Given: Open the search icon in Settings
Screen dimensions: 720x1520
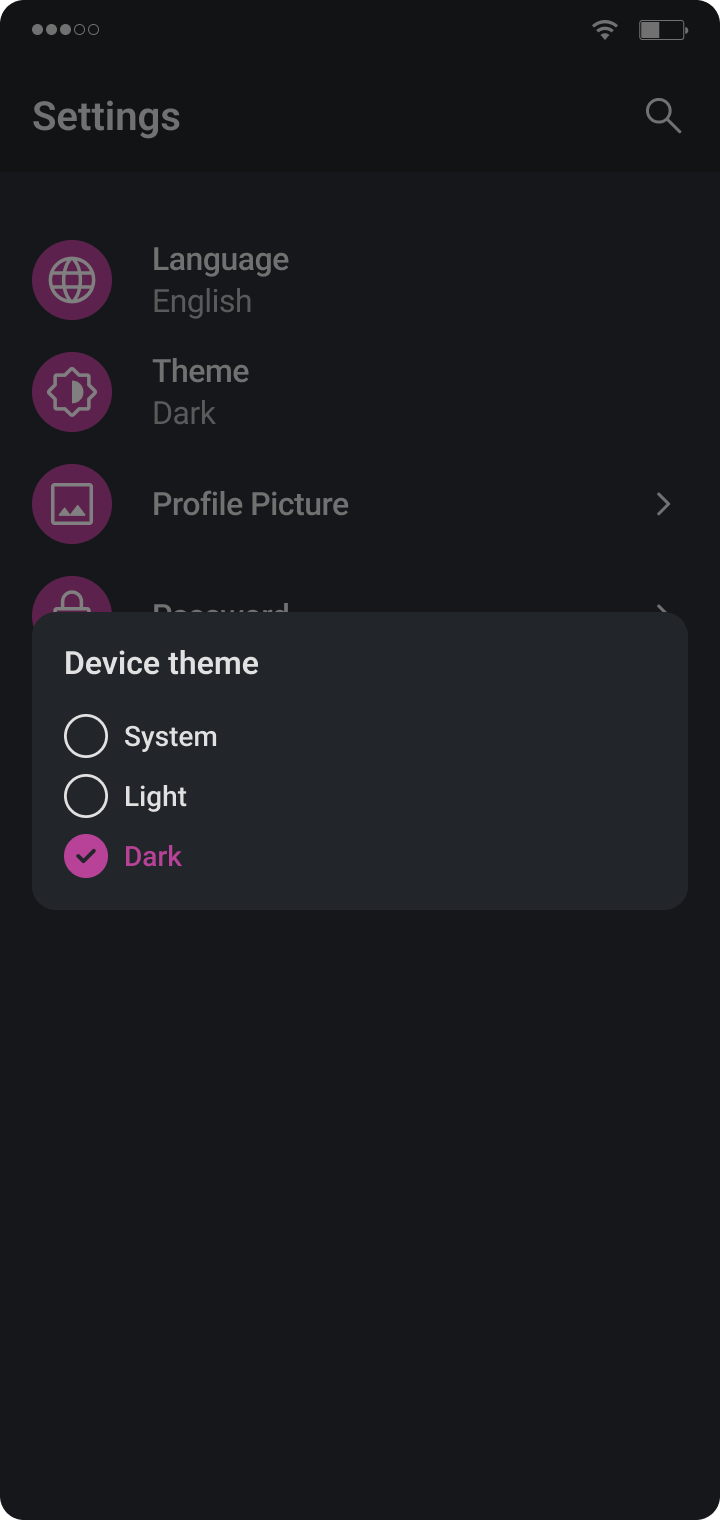Looking at the screenshot, I should point(663,116).
